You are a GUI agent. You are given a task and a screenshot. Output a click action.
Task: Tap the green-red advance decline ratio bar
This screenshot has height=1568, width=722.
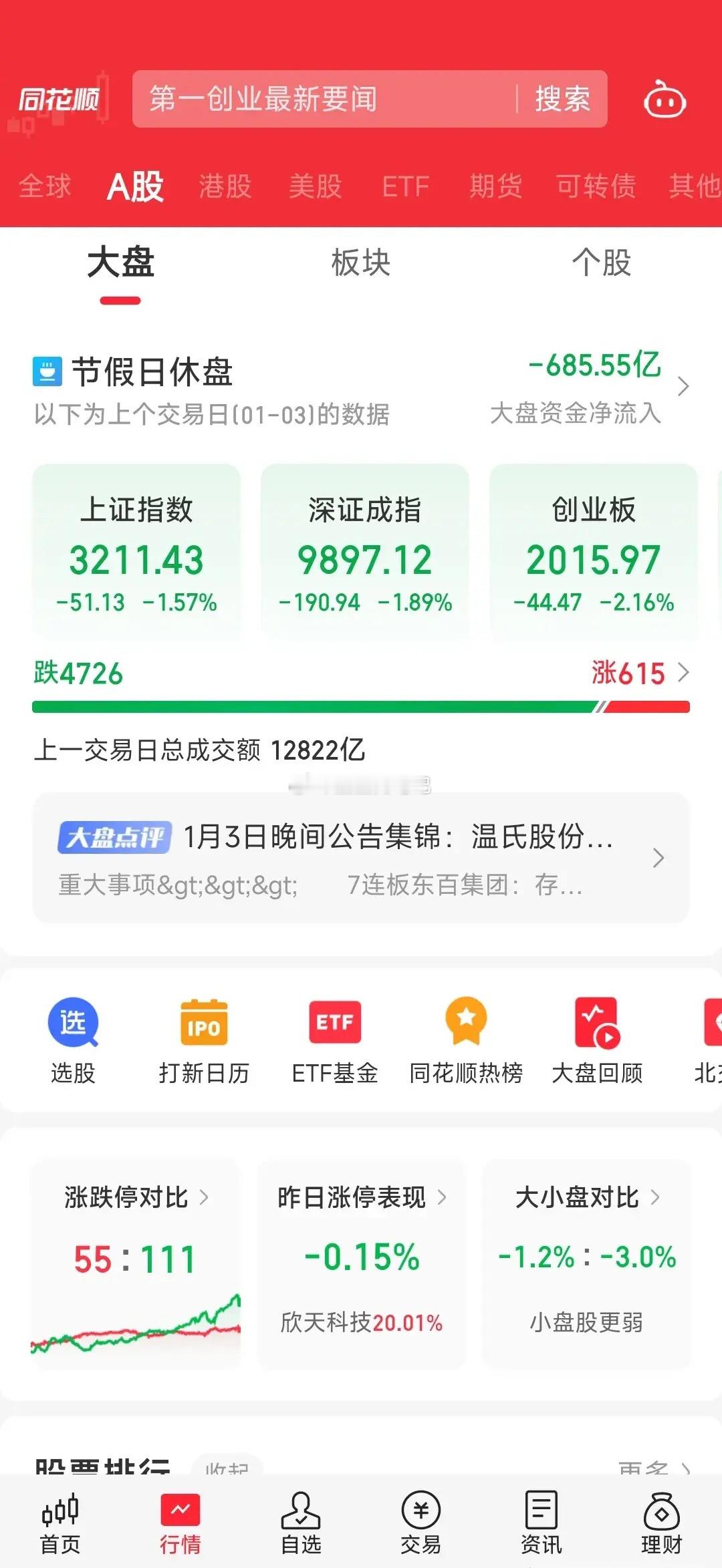(361, 704)
